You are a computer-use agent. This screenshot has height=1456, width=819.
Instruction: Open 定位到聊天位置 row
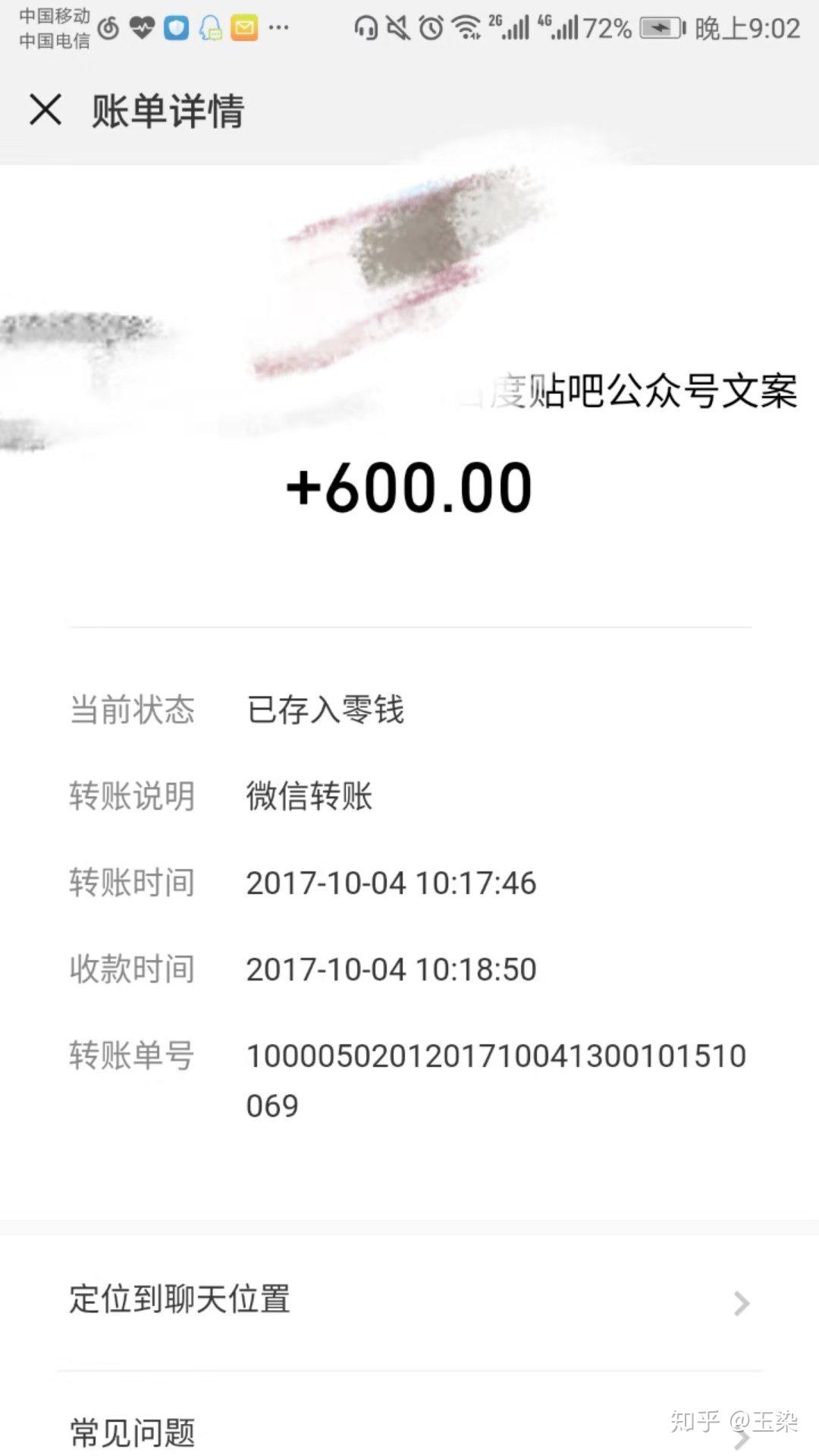pos(409,1300)
